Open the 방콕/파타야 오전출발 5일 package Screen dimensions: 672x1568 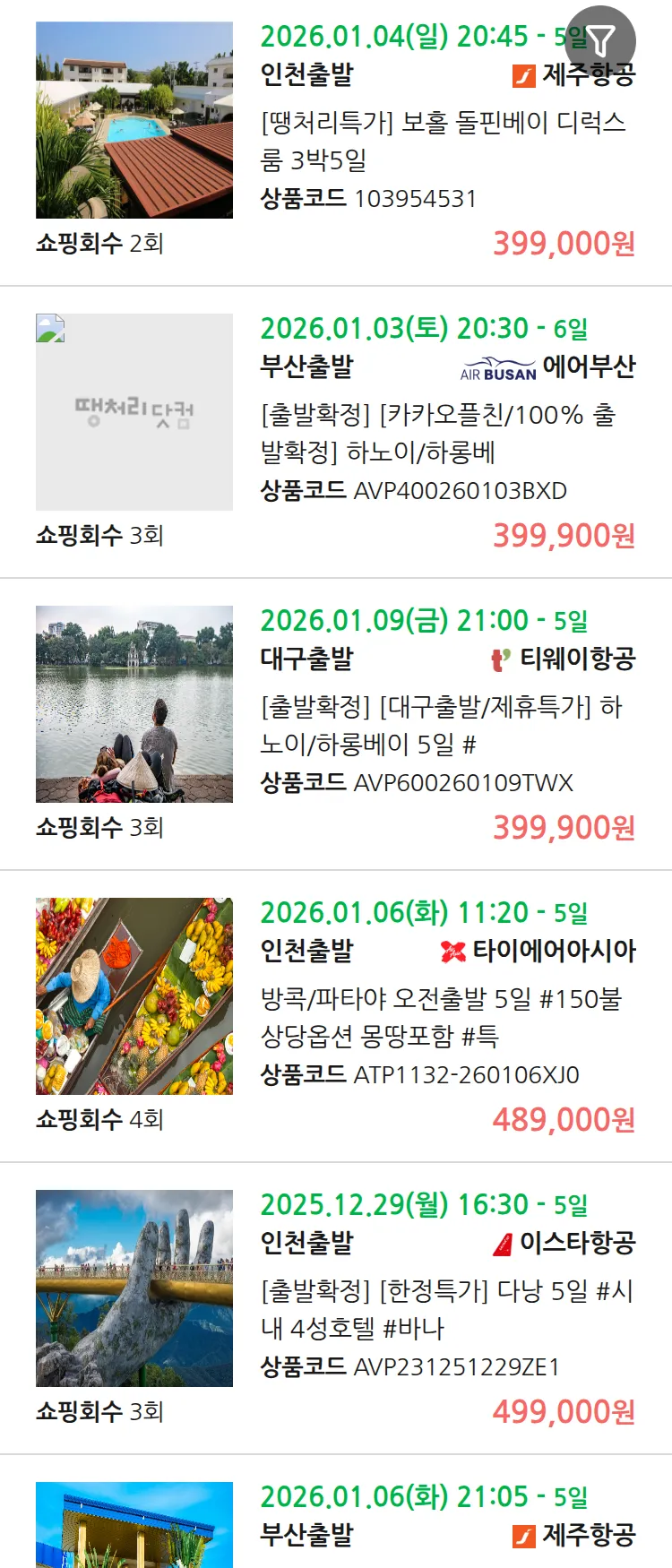[x=441, y=1018]
